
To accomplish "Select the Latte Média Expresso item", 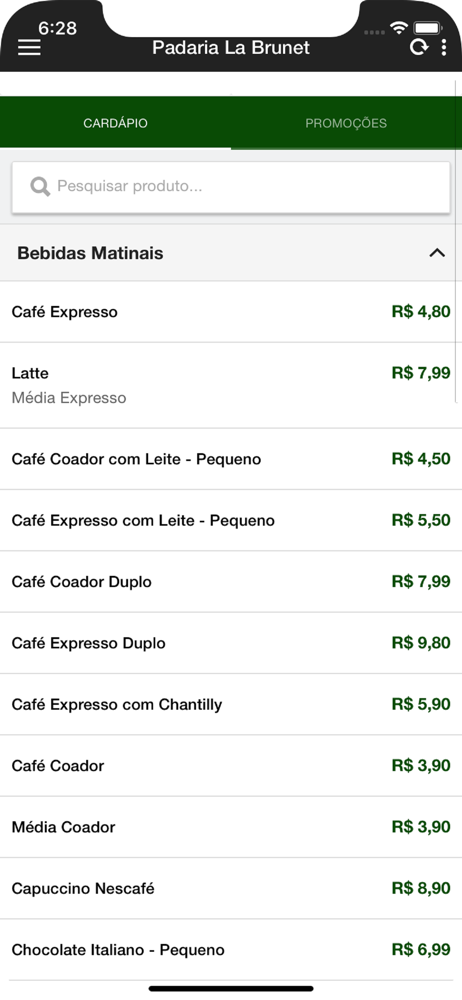I will 231,385.
